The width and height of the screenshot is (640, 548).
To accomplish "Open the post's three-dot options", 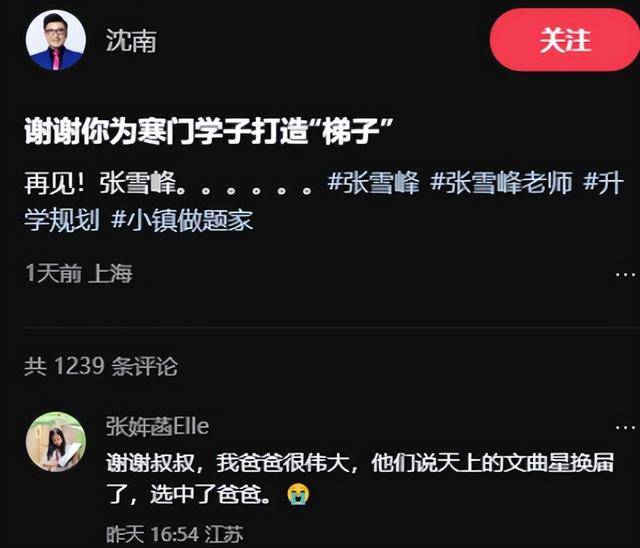I will [x=623, y=274].
